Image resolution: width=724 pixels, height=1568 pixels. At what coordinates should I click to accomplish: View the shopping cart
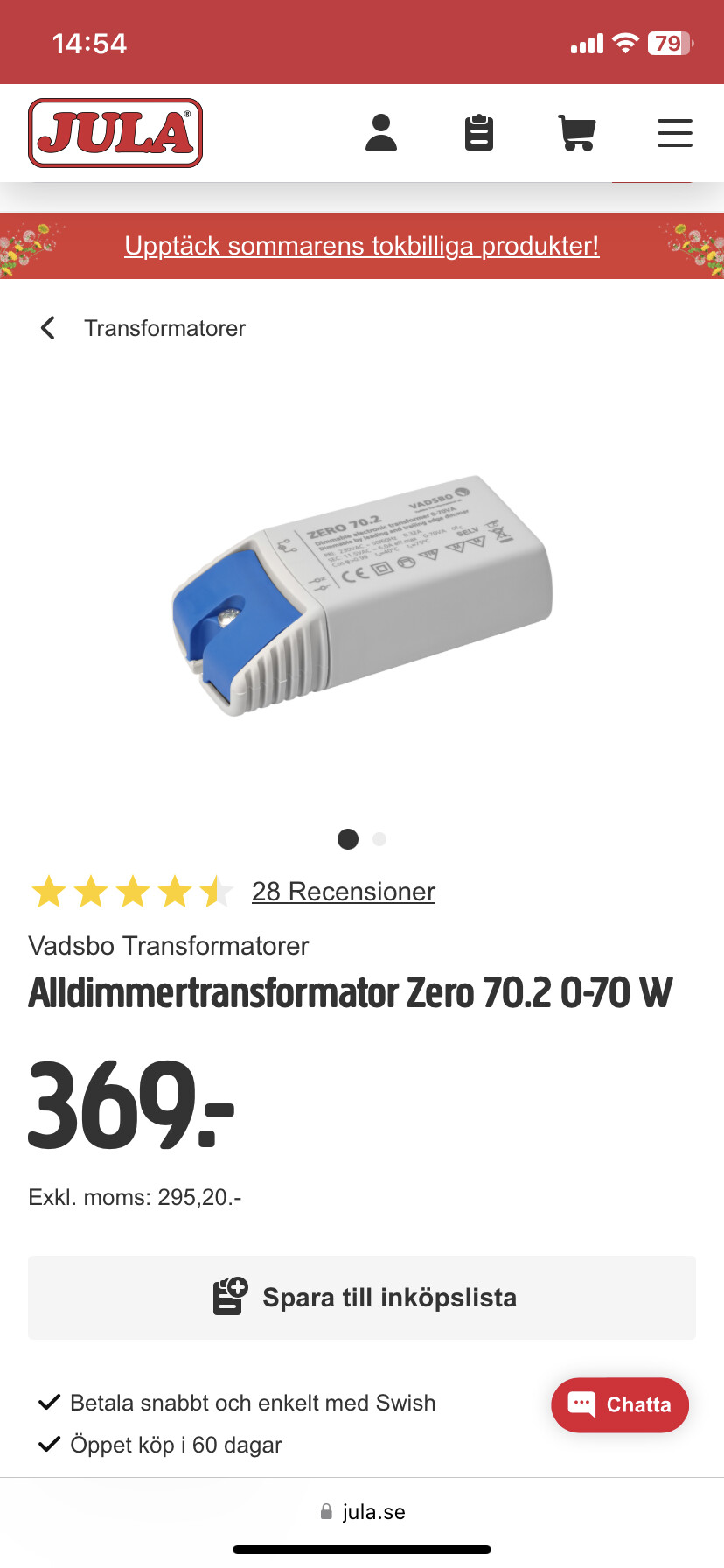(577, 133)
